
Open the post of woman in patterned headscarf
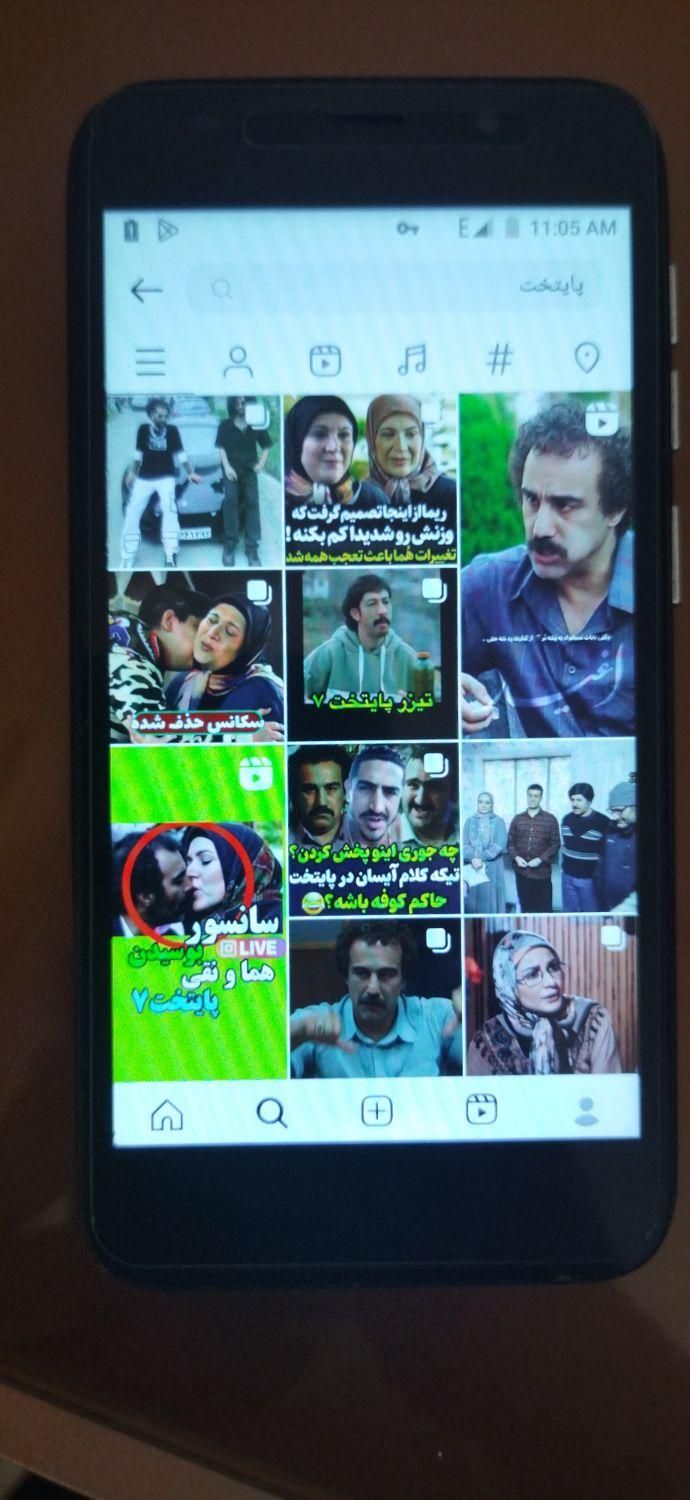[x=548, y=997]
